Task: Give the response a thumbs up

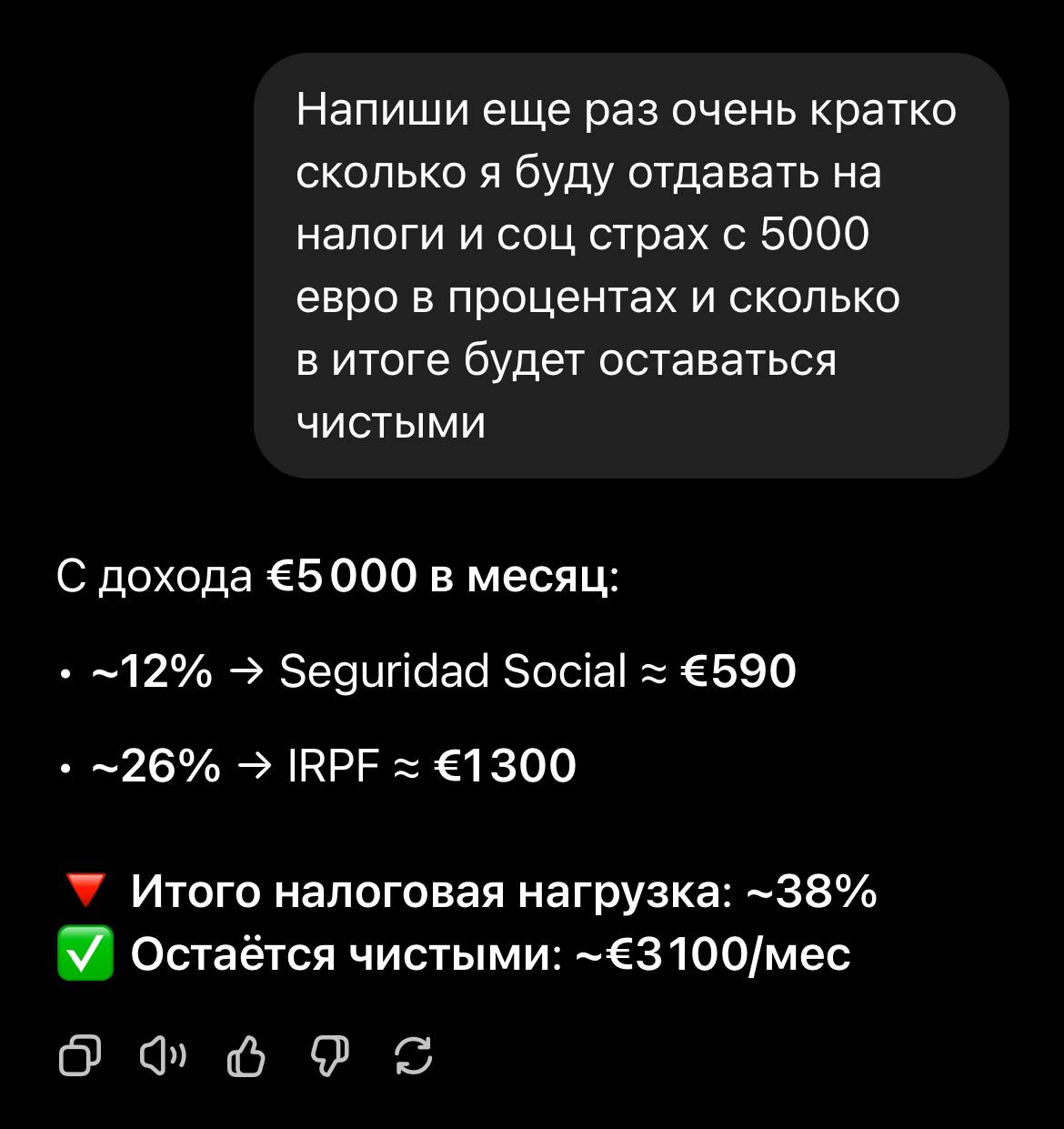Action: coord(245,1056)
